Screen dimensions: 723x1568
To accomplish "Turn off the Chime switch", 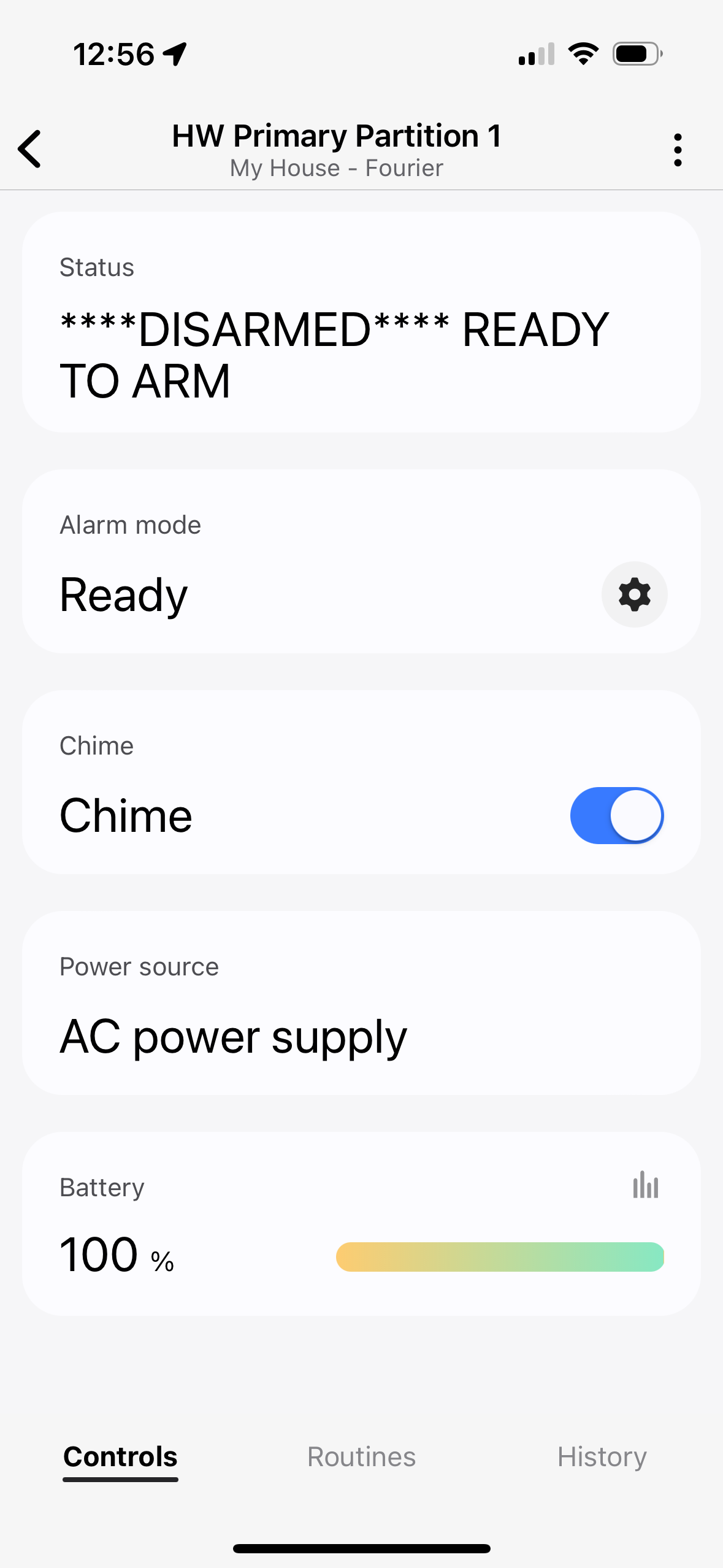I will (x=616, y=815).
